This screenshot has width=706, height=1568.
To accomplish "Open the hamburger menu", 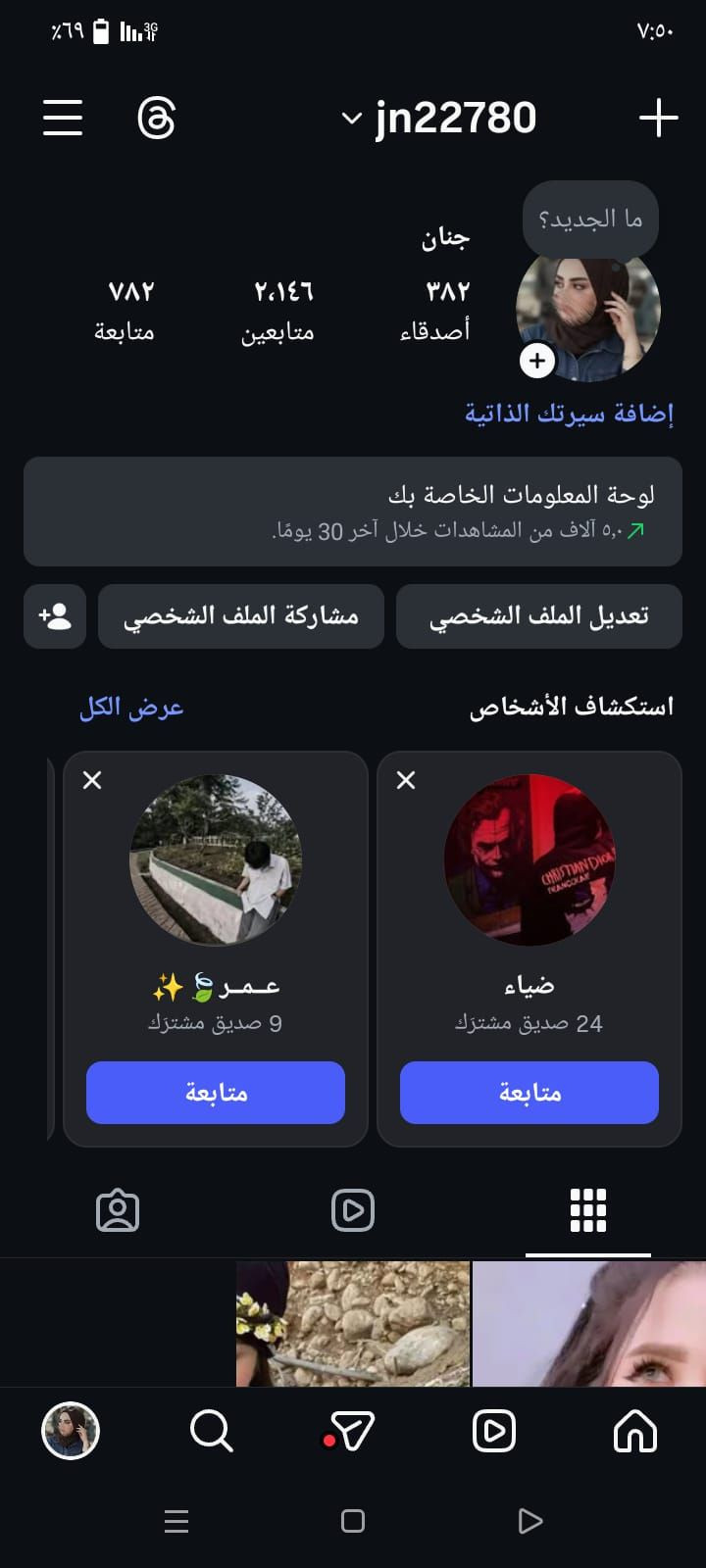I will click(63, 119).
